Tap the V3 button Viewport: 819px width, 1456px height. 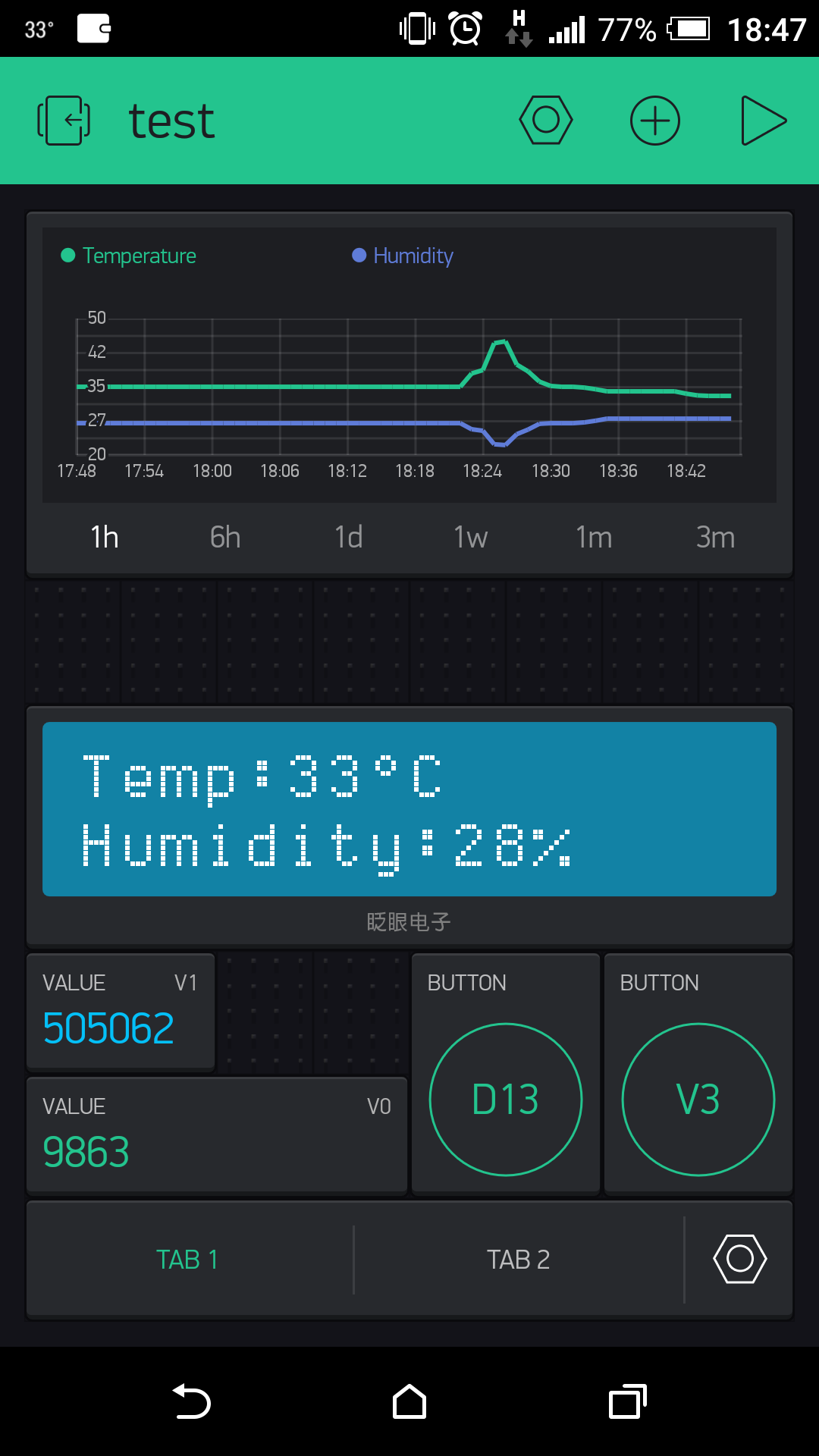pyautogui.click(x=698, y=1100)
